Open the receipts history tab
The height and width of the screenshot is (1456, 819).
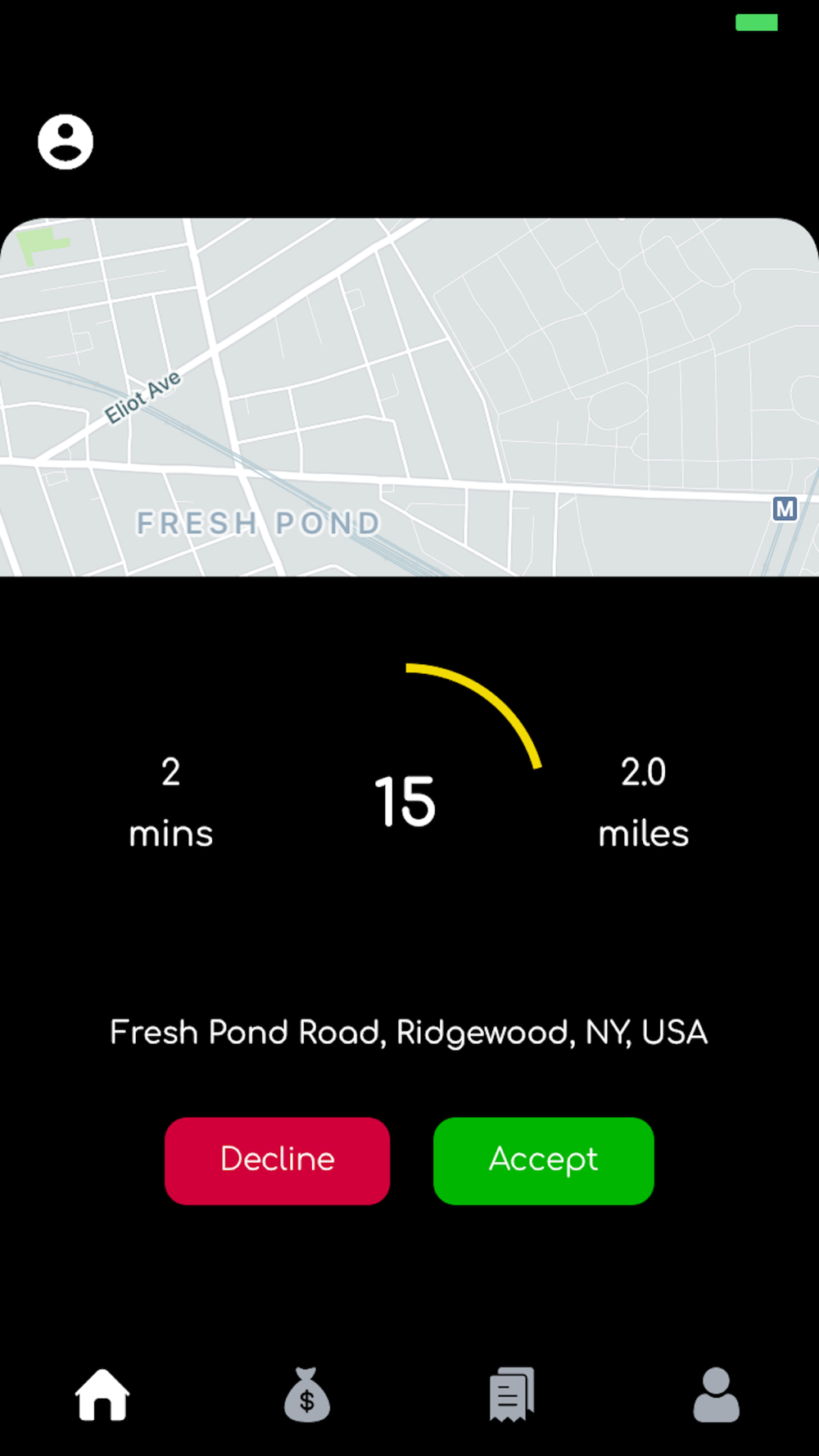[512, 1395]
